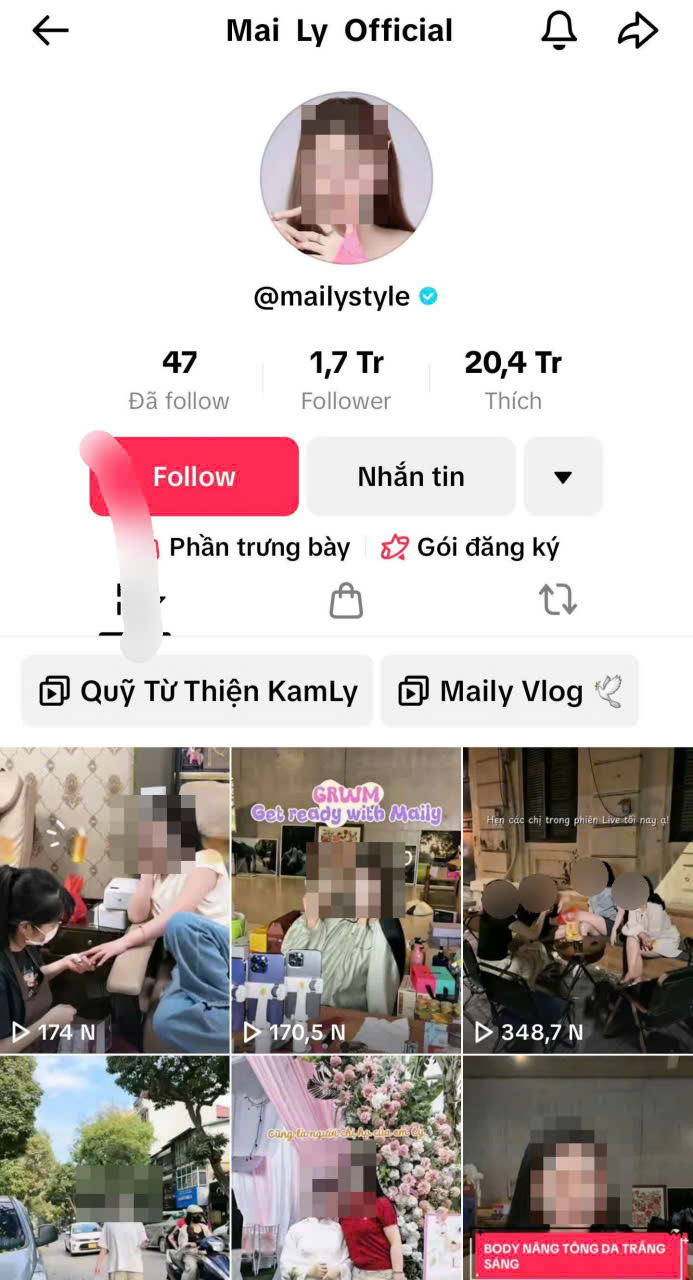Go back using the arrow icon
Image resolution: width=693 pixels, height=1280 pixels.
pos(50,31)
